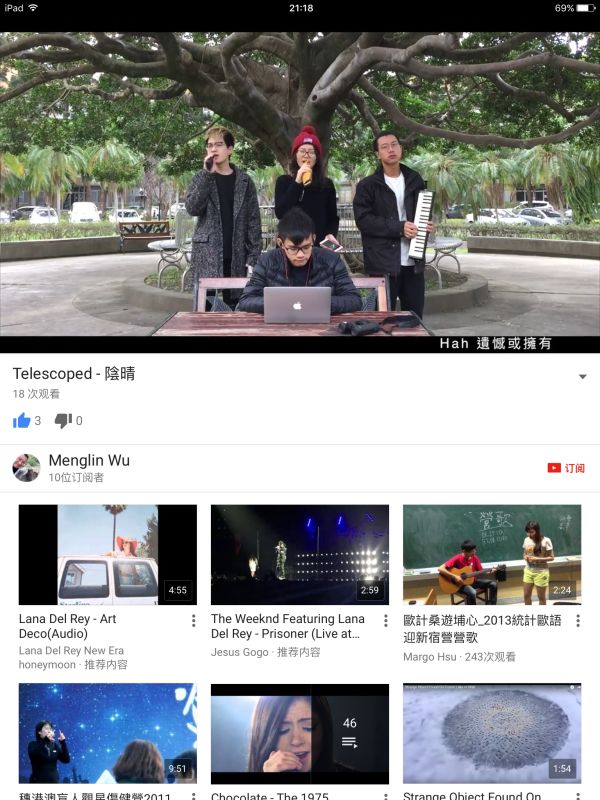Dislike this video with thumbs down

click(x=63, y=420)
